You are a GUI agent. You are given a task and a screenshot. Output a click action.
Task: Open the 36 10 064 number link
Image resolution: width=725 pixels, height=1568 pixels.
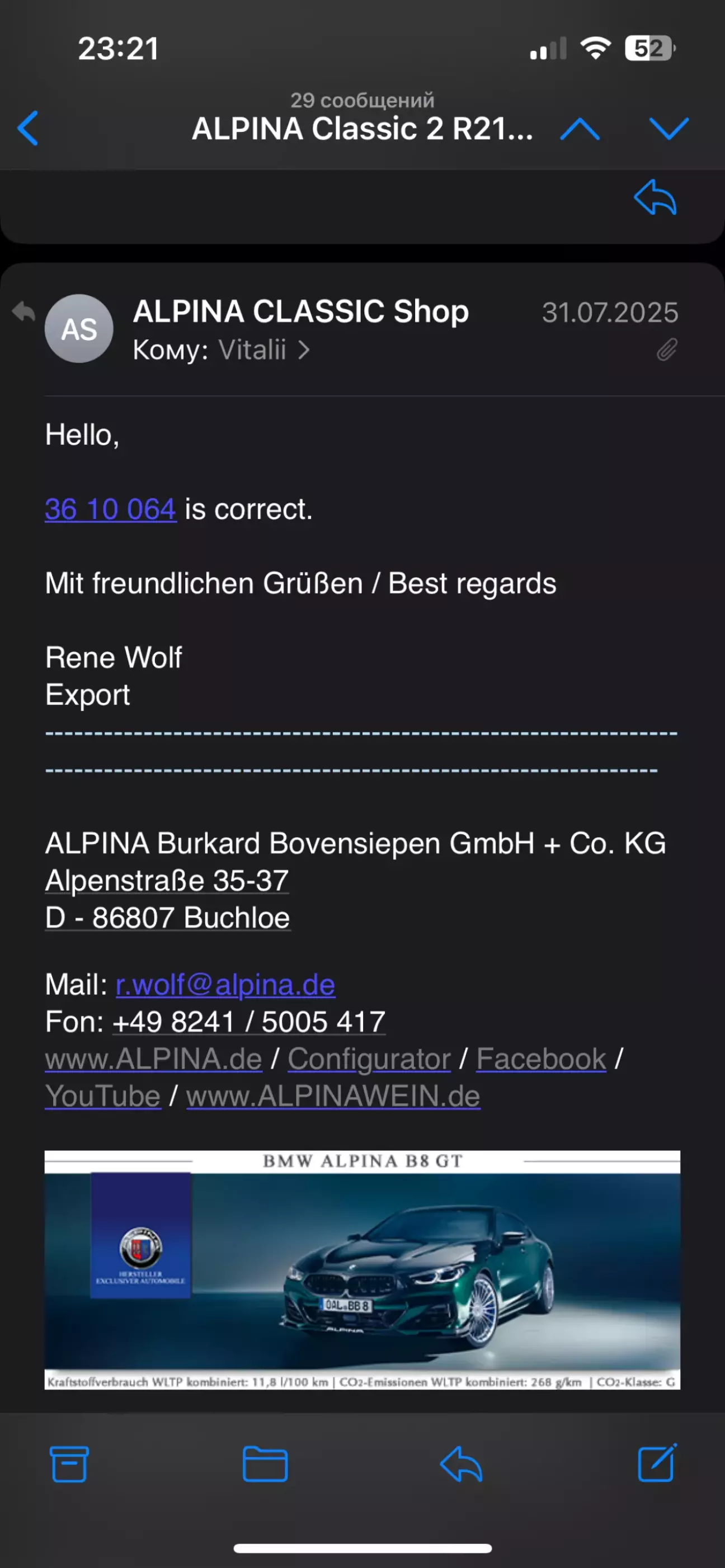pyautogui.click(x=110, y=509)
